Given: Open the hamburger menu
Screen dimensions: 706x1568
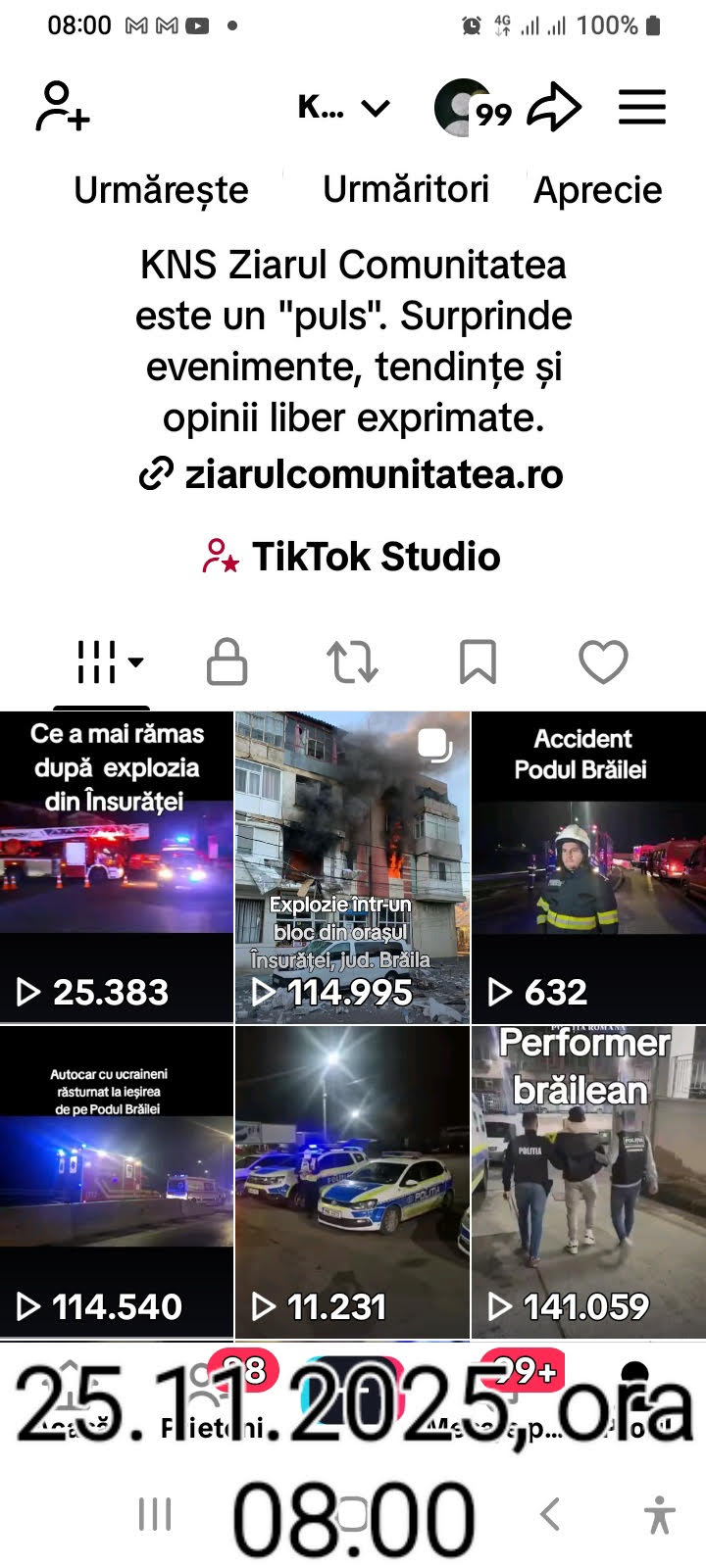Looking at the screenshot, I should 642,107.
